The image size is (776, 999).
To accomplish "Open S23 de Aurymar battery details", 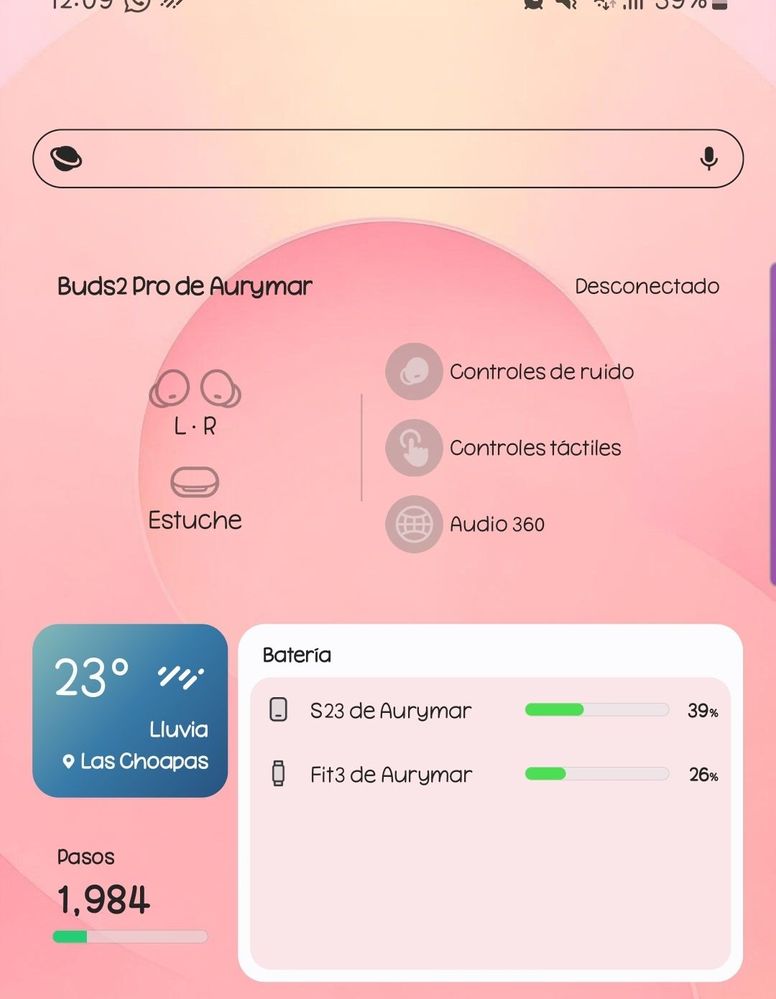I will click(x=490, y=711).
